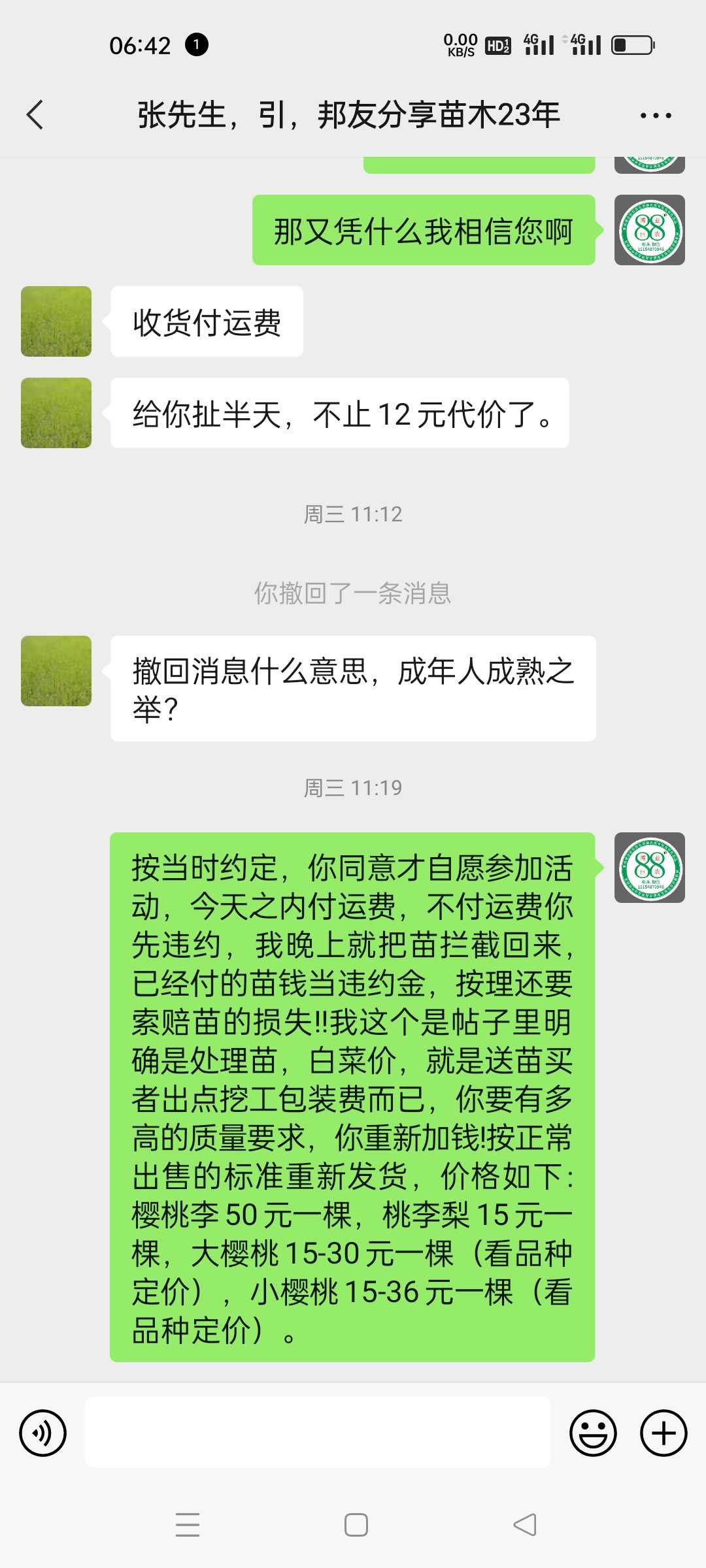Switch to voice message input
This screenshot has height=1568, width=706.
43,1433
